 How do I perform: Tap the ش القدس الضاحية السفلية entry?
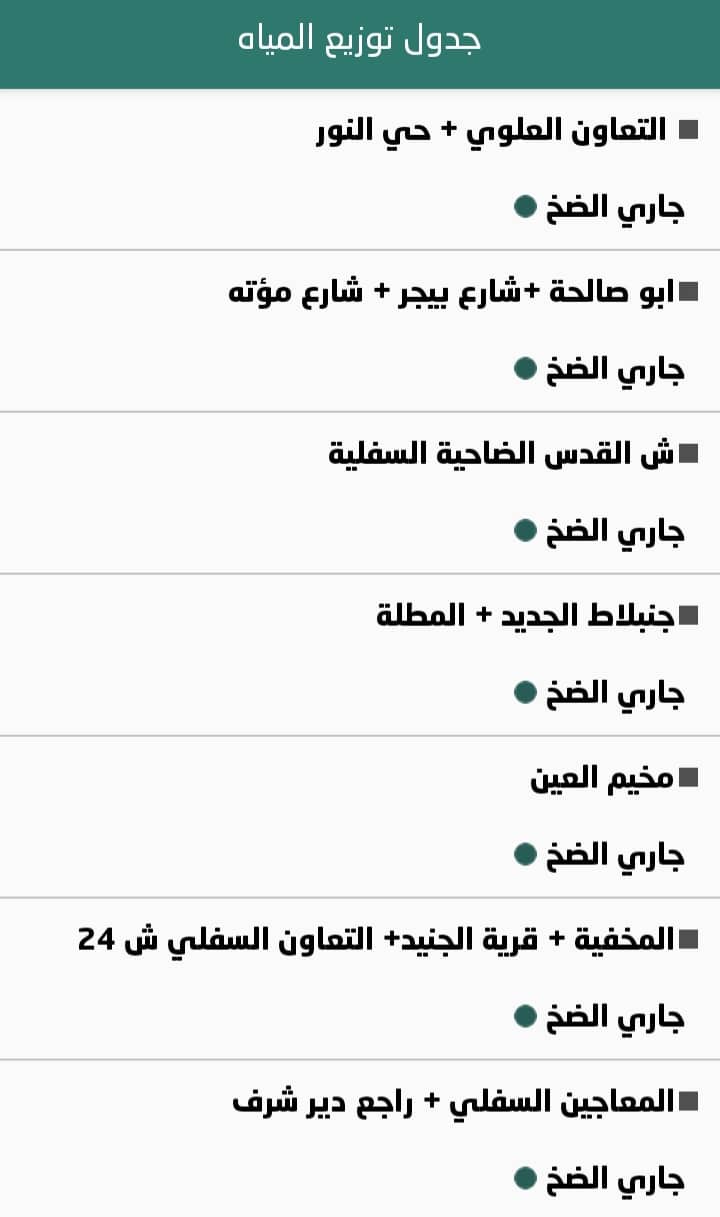[x=500, y=455]
